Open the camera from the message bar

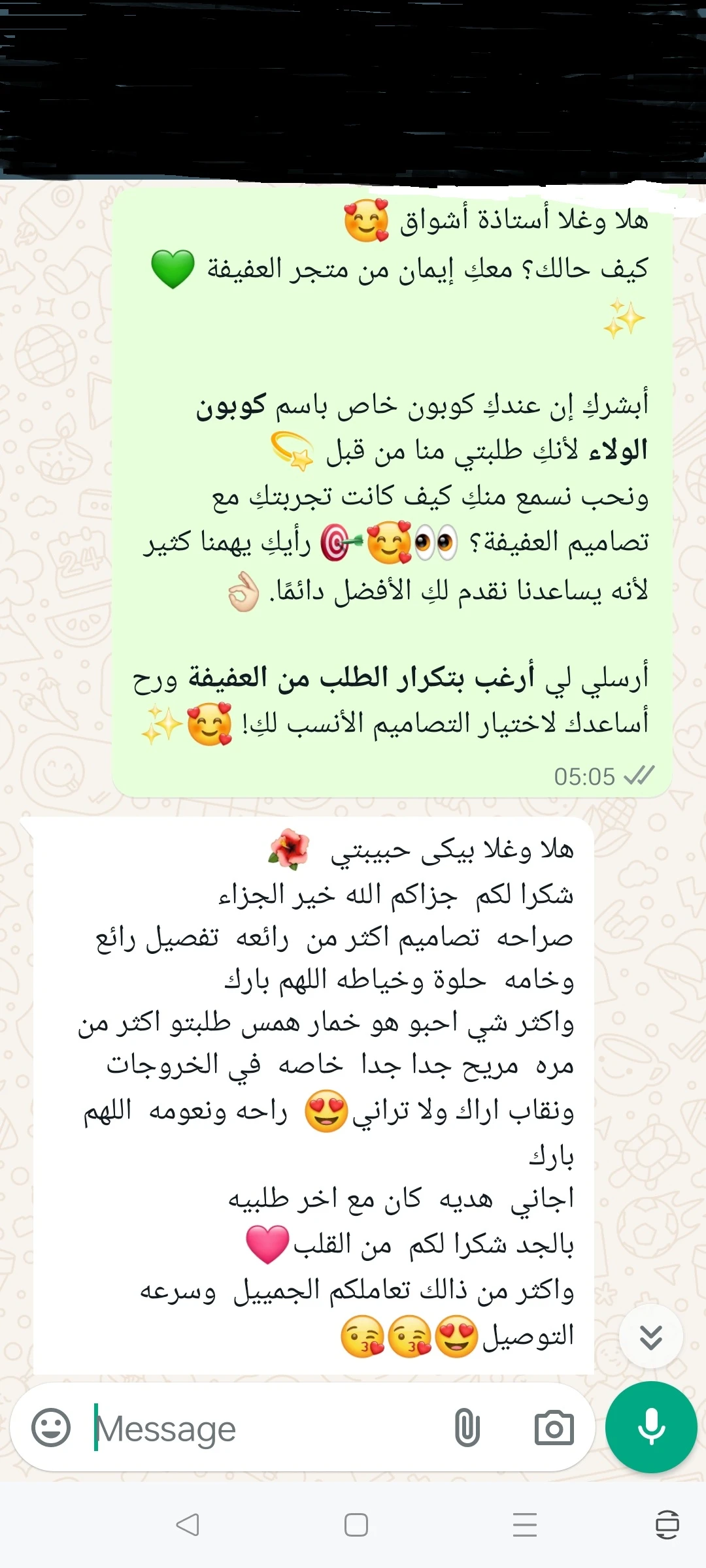tap(554, 1428)
